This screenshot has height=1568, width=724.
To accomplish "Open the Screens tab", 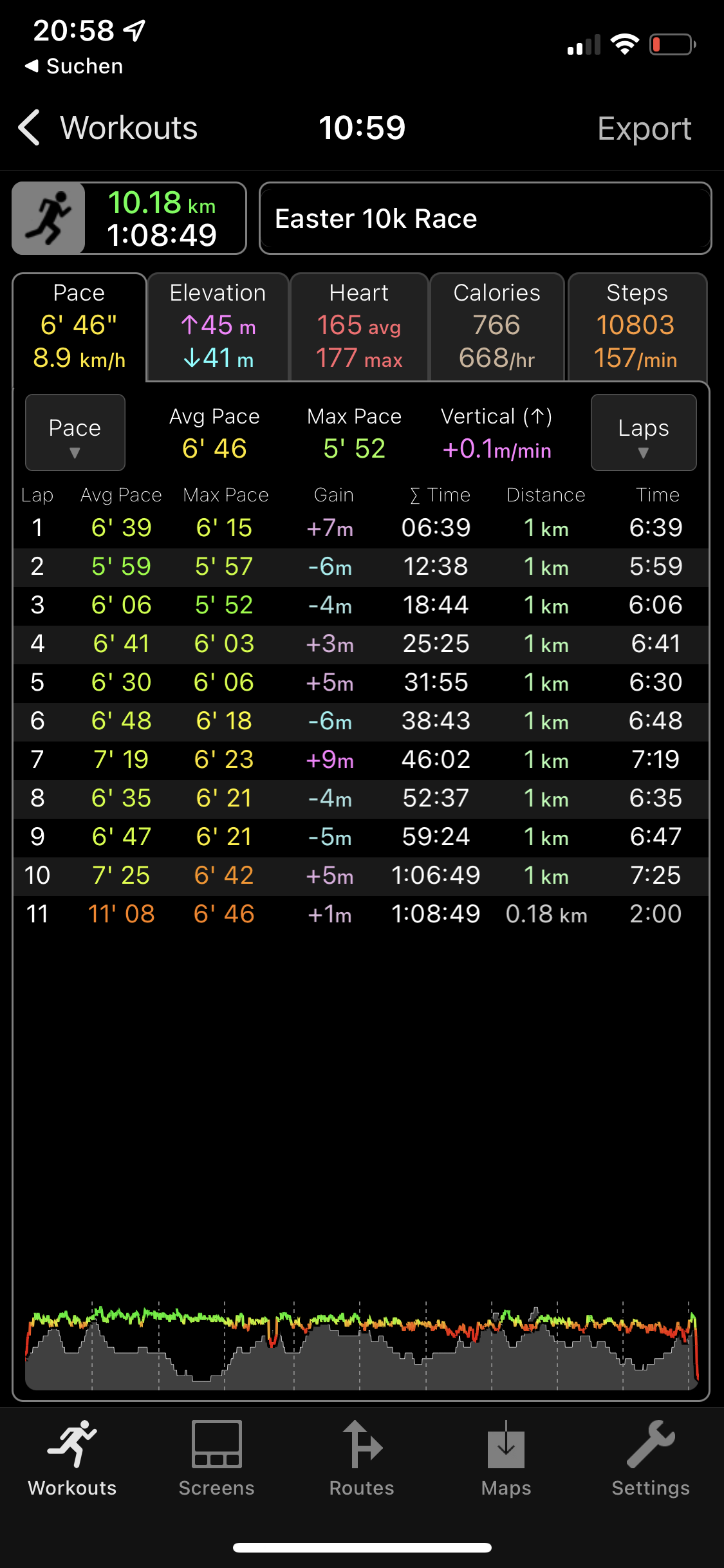I will coord(217,1459).
